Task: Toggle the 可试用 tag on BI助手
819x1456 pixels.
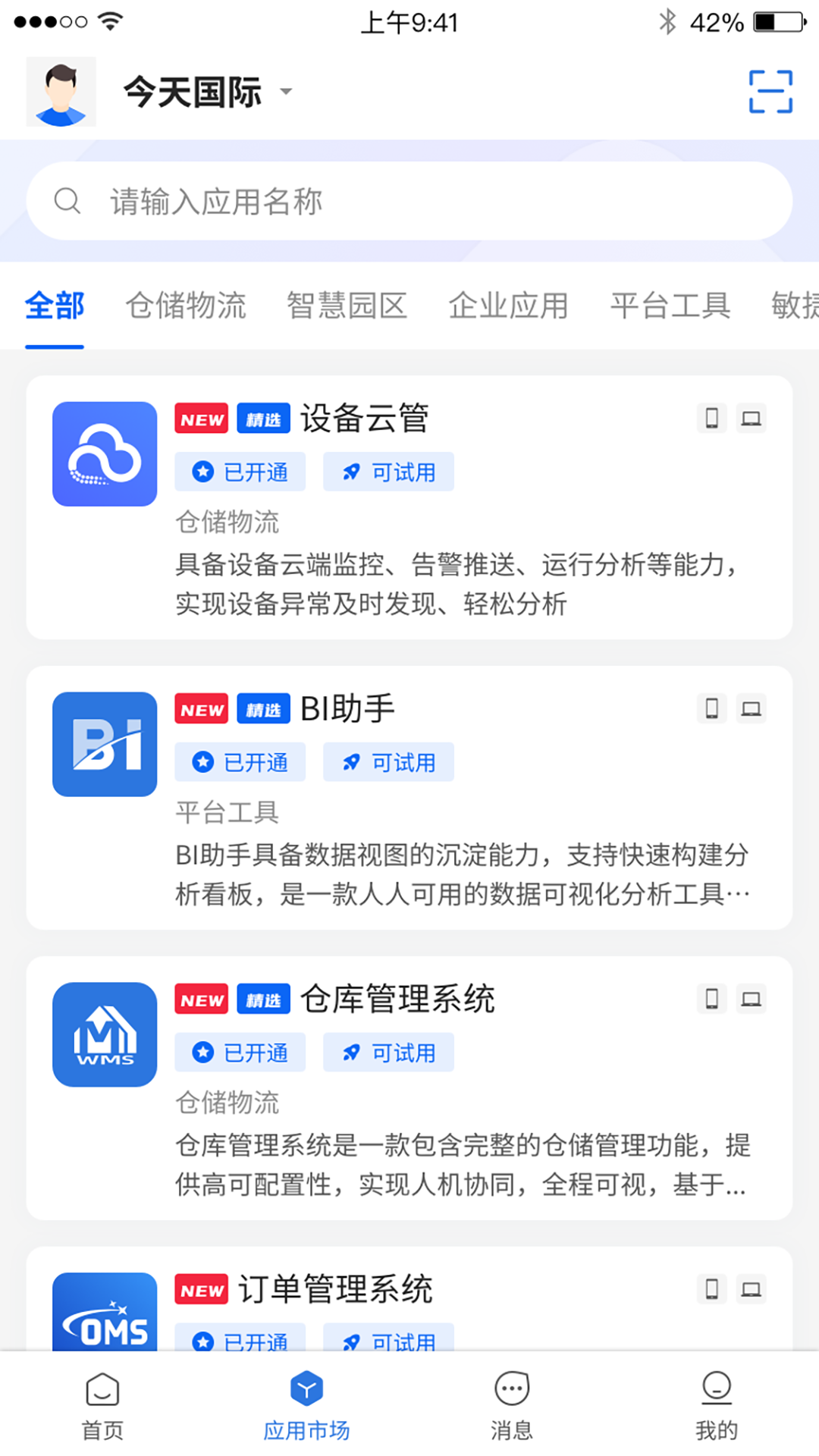Action: pos(388,762)
